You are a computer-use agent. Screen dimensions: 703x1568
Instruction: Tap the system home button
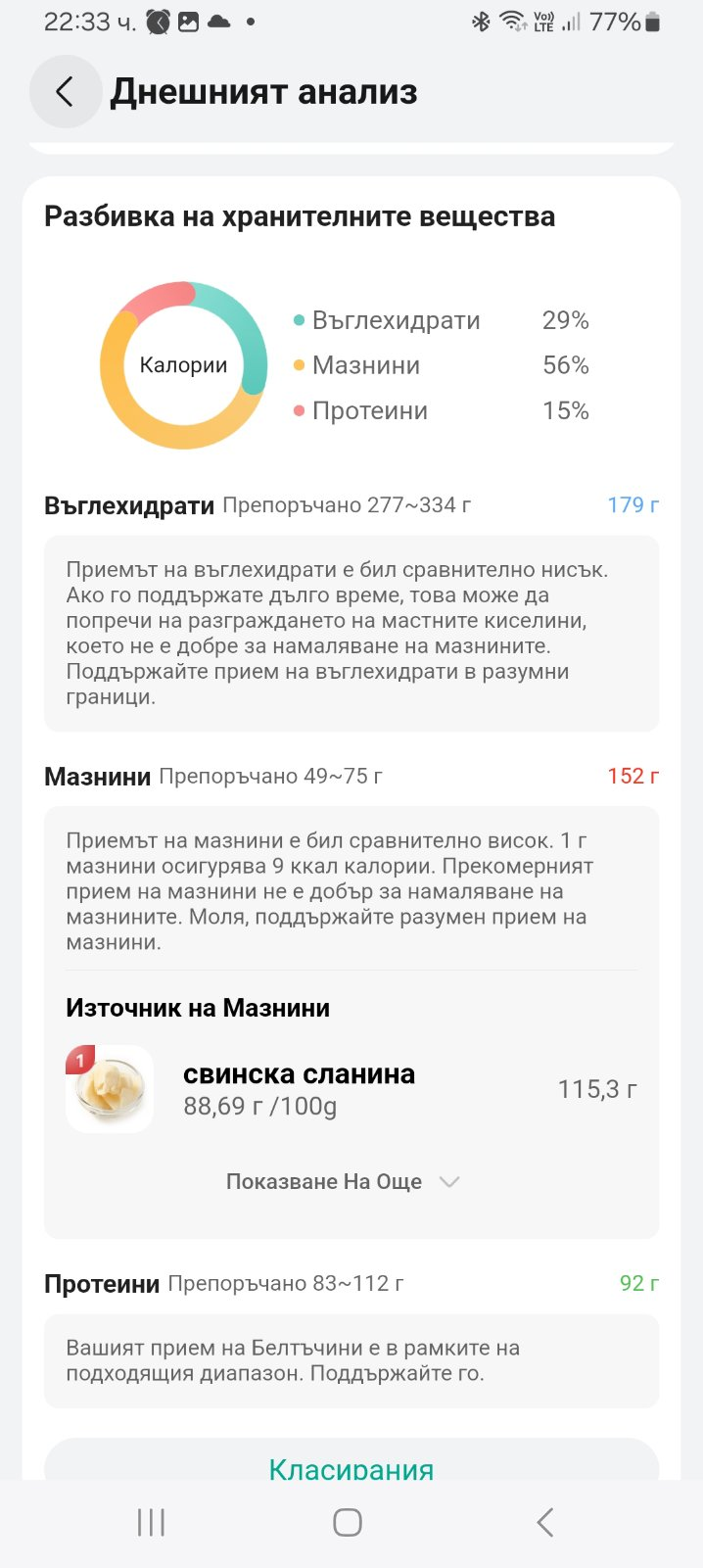(x=348, y=1522)
